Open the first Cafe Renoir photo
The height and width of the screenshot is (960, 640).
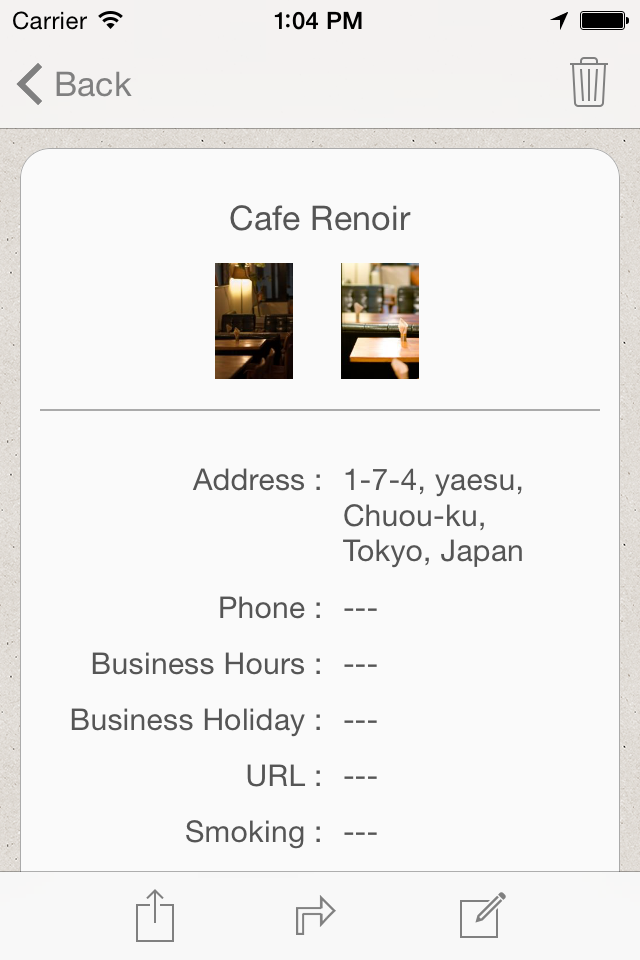tap(254, 321)
